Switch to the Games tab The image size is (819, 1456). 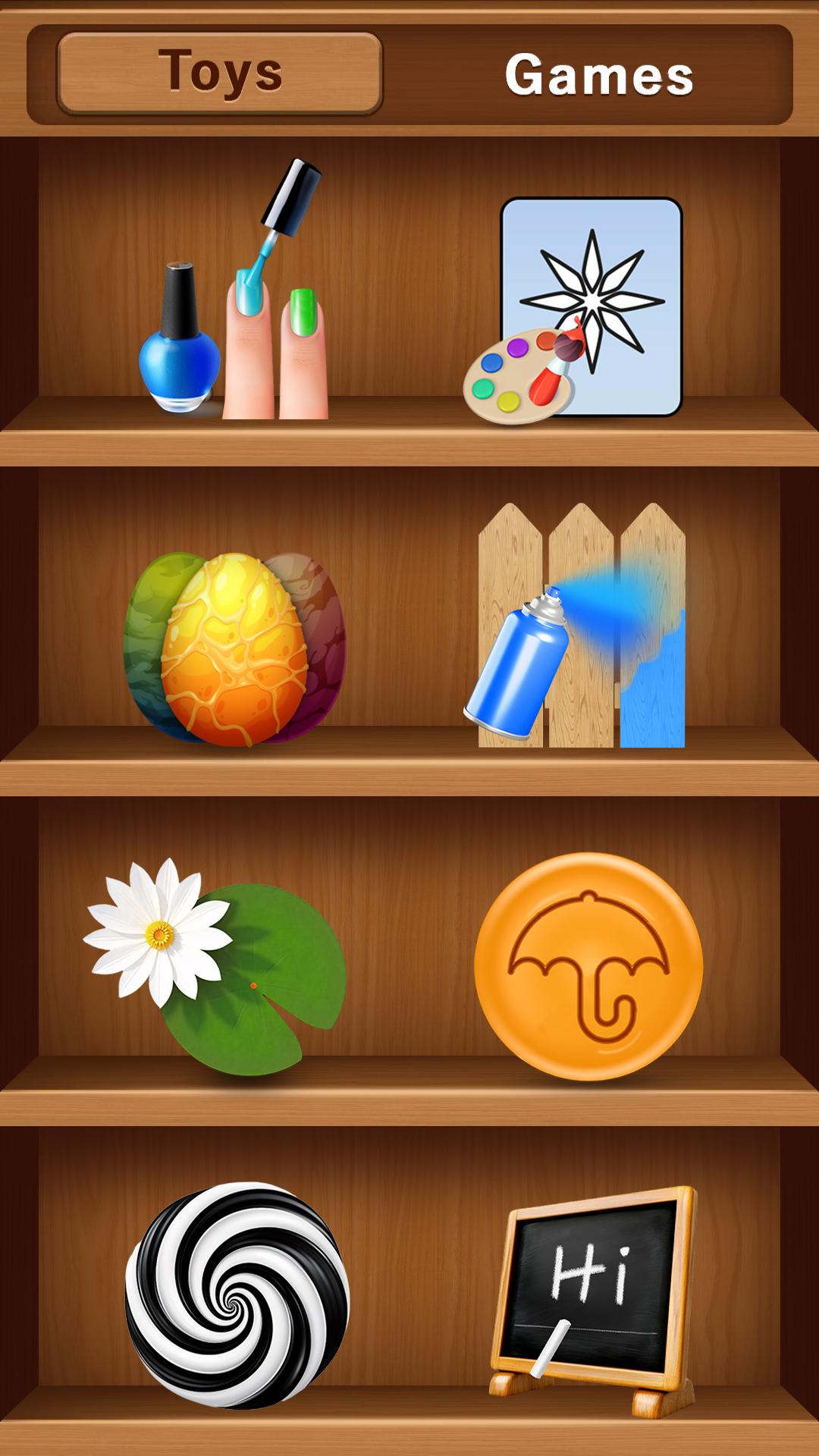point(599,75)
